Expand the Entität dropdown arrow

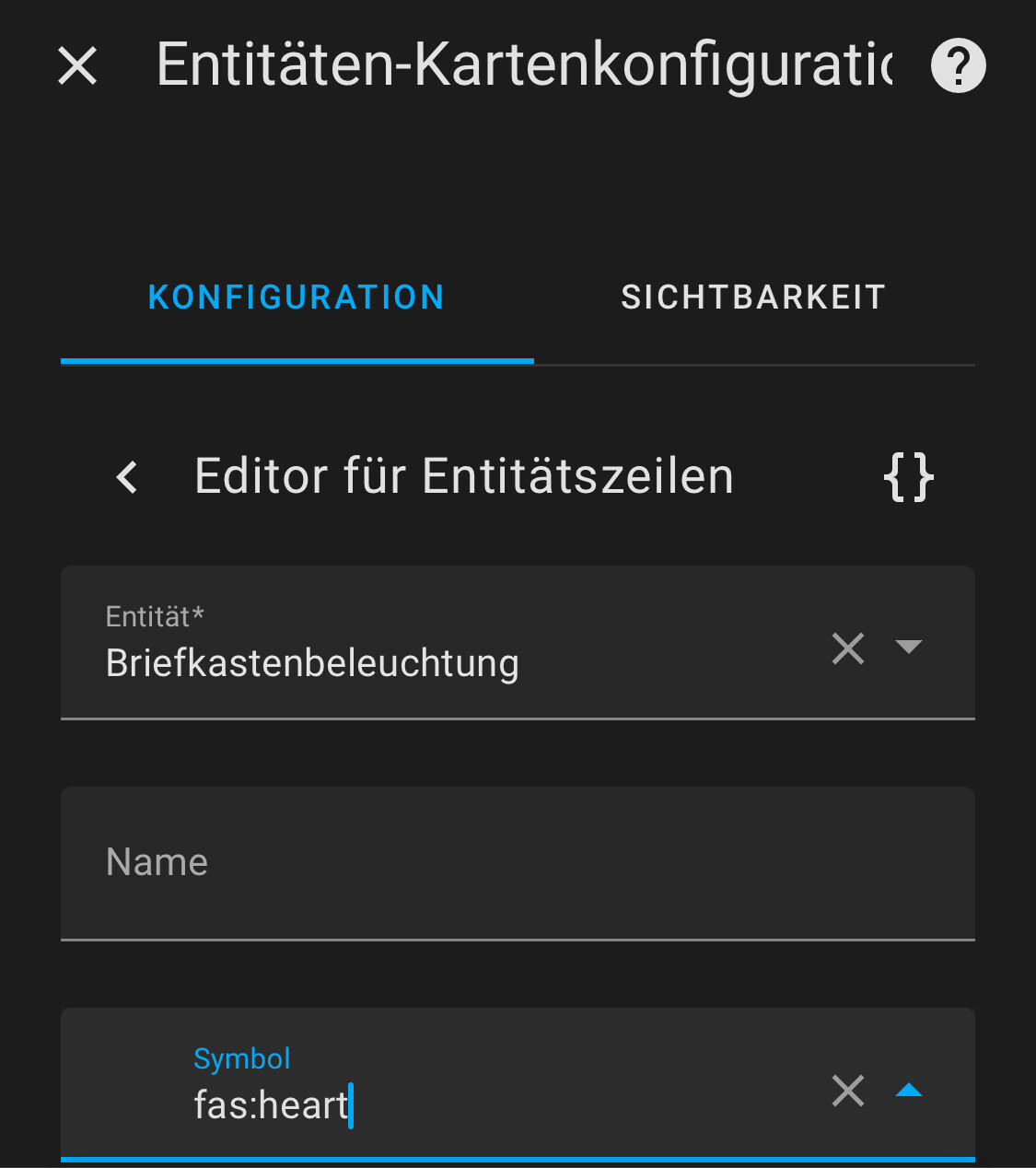point(908,647)
